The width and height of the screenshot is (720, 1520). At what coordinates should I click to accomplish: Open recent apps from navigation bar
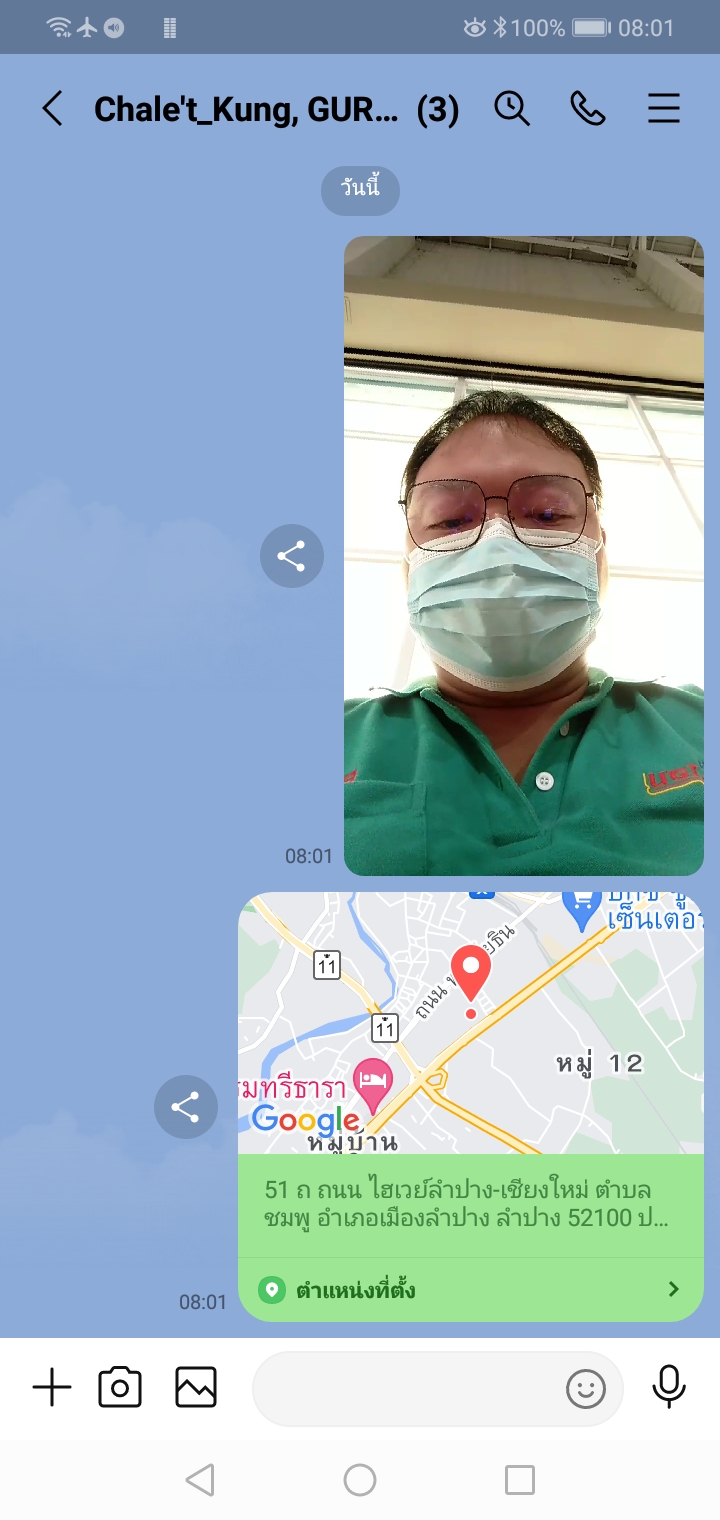(x=519, y=1480)
